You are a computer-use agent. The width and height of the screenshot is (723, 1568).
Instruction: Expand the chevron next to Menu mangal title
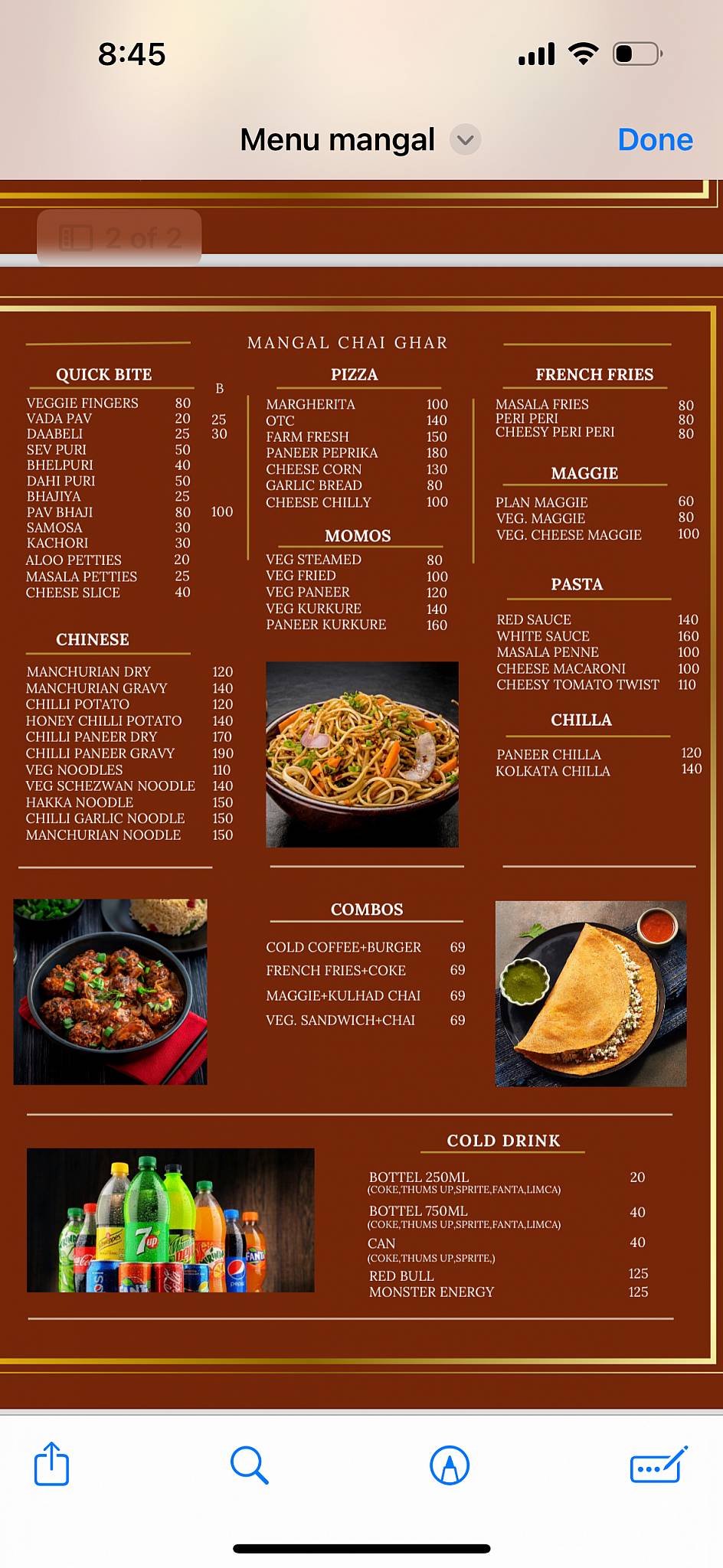pos(463,140)
